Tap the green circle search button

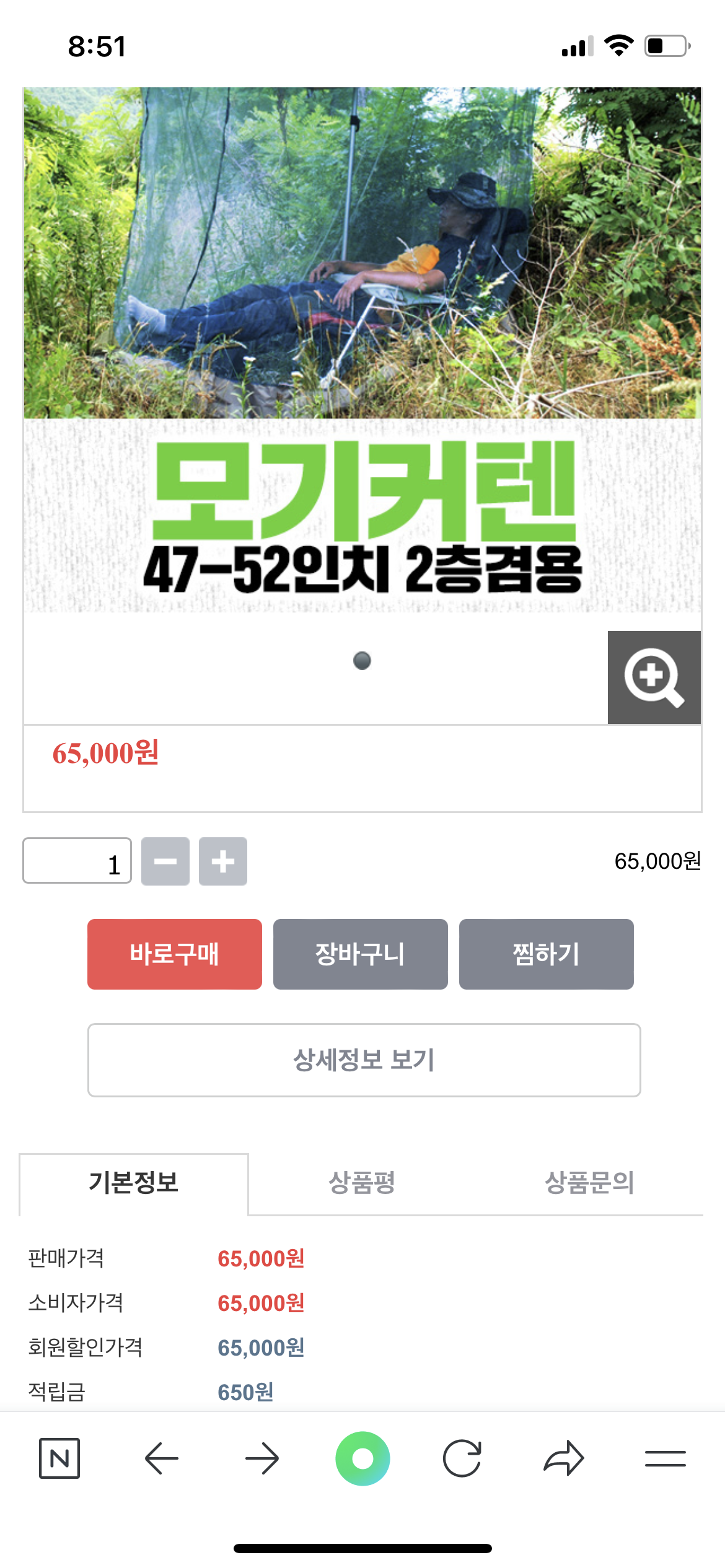362,1458
